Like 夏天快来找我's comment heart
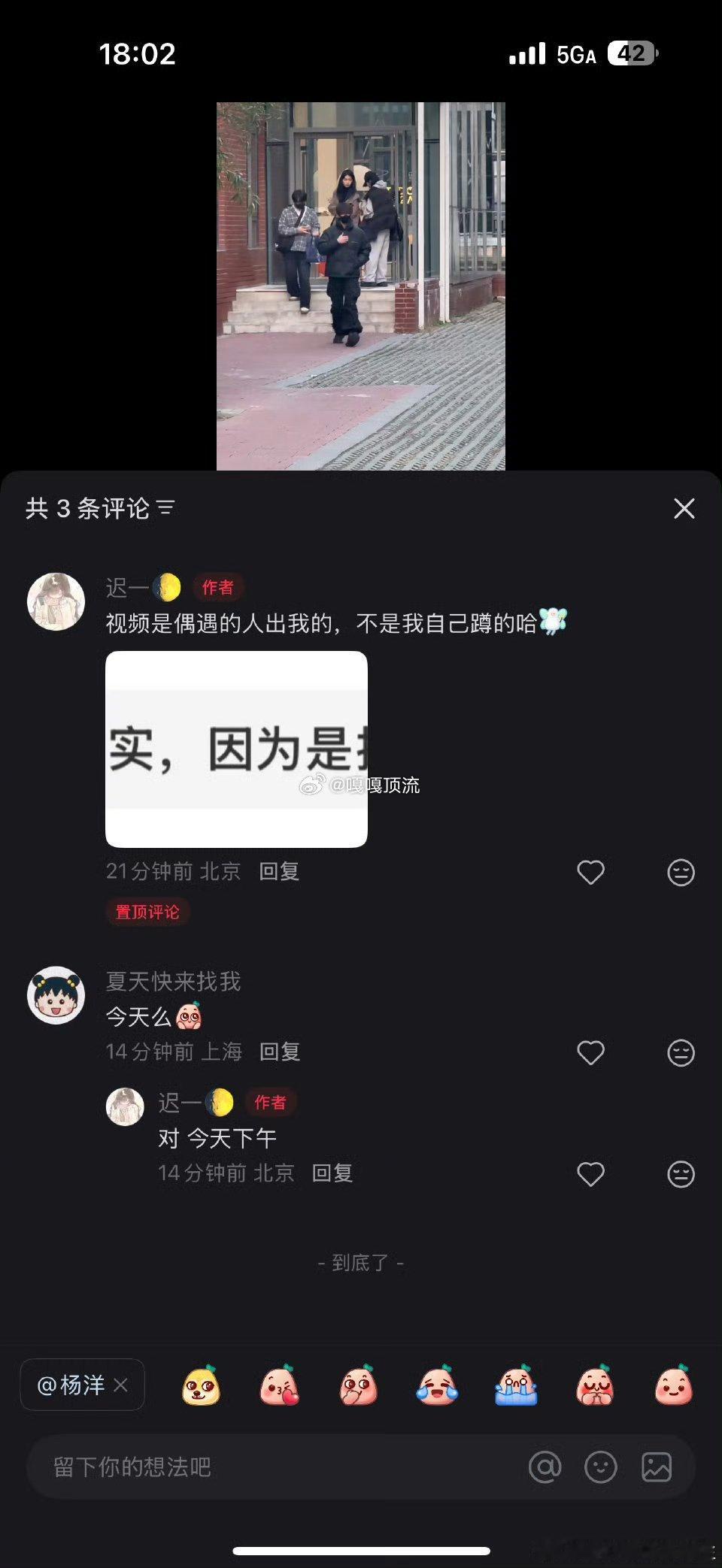The image size is (722, 1568). (591, 1052)
